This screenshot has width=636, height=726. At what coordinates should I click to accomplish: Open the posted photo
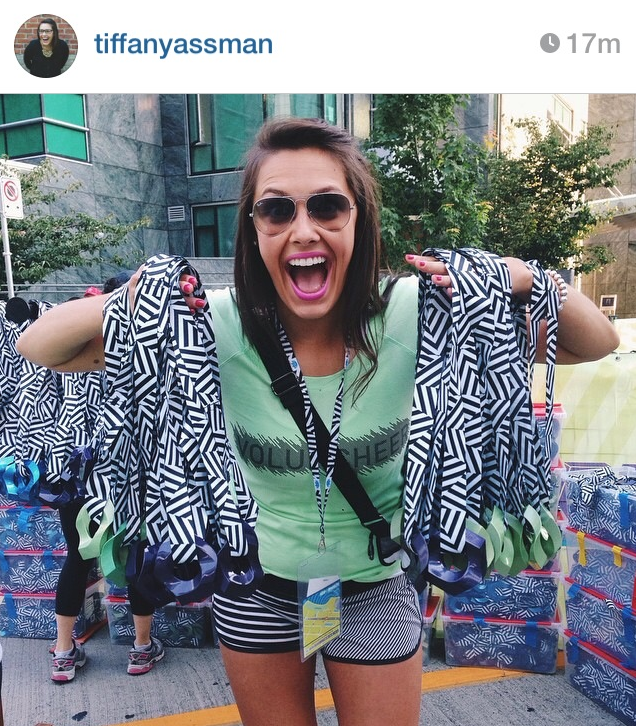(318, 410)
